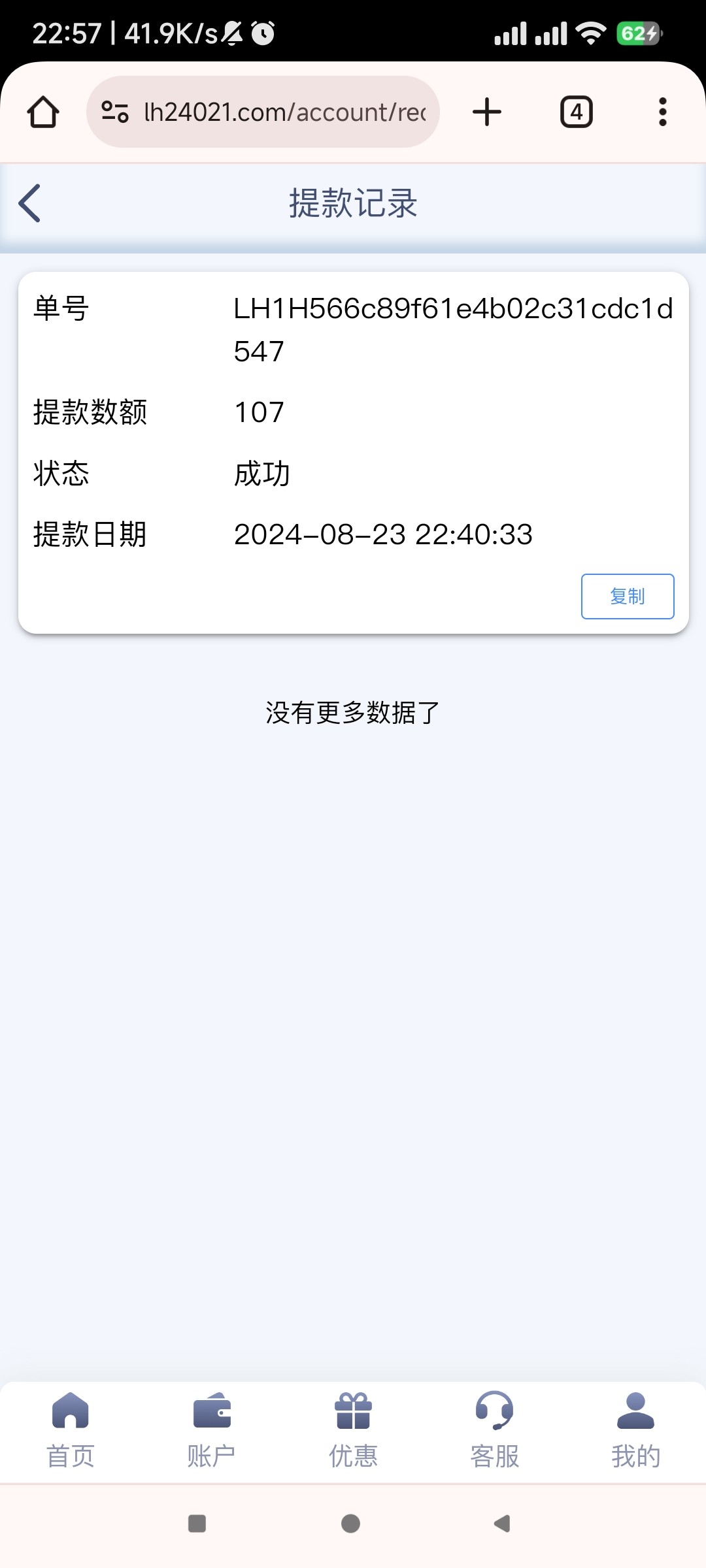Tap the 复制 button on the withdrawal record
The height and width of the screenshot is (1568, 706).
[x=628, y=596]
